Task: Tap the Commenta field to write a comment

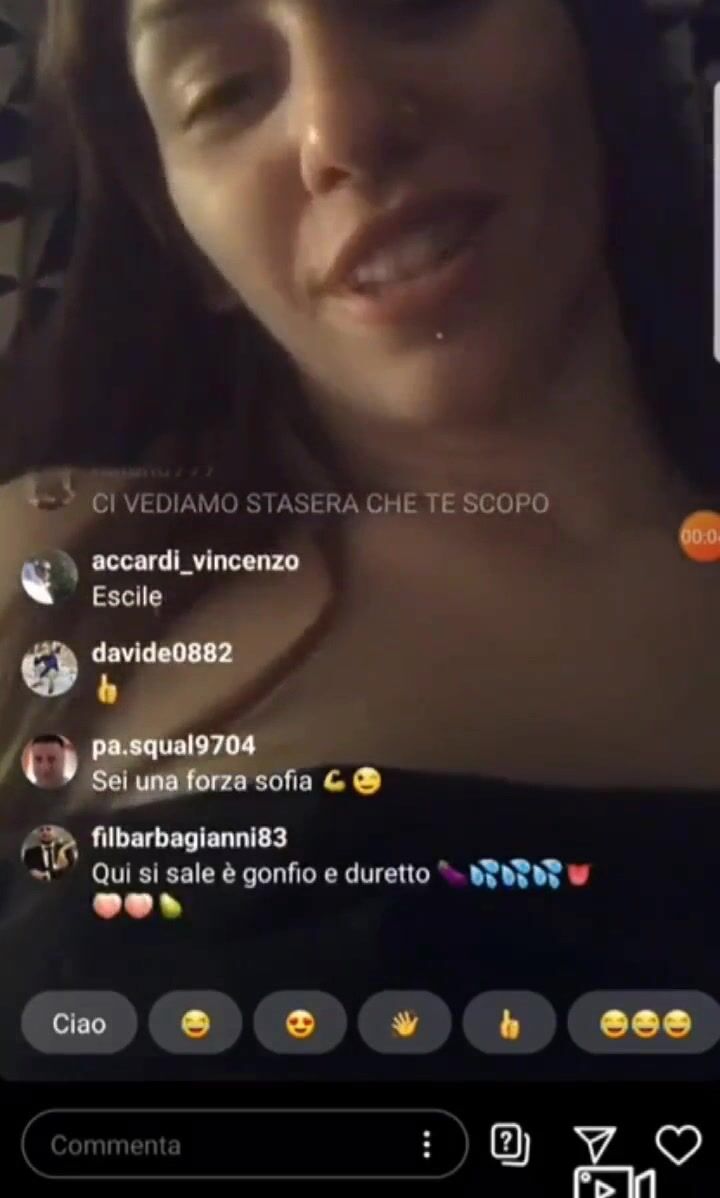Action: pos(245,1144)
